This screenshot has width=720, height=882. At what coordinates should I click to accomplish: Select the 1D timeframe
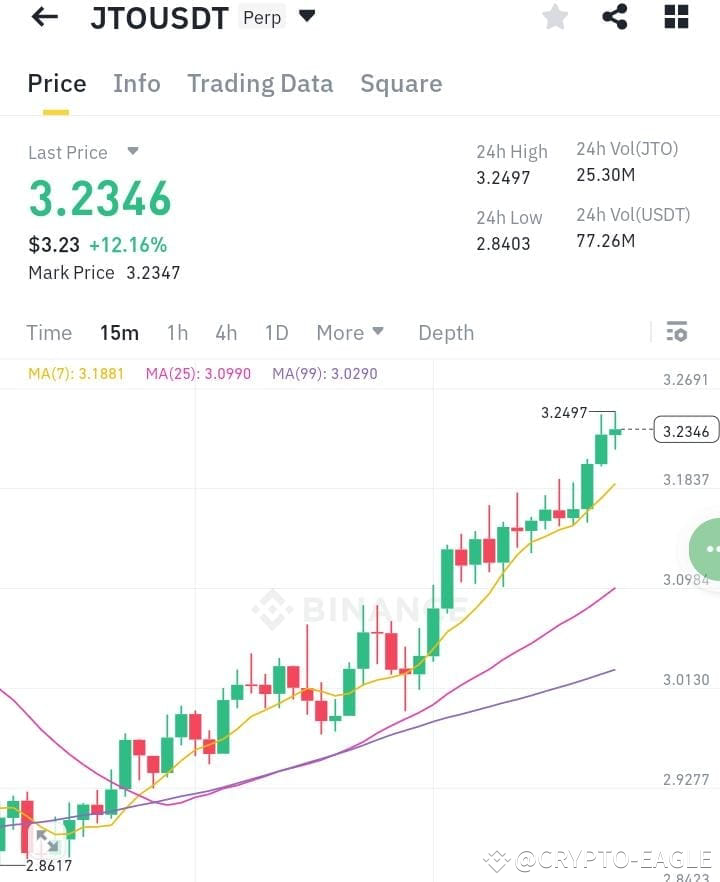pos(276,332)
